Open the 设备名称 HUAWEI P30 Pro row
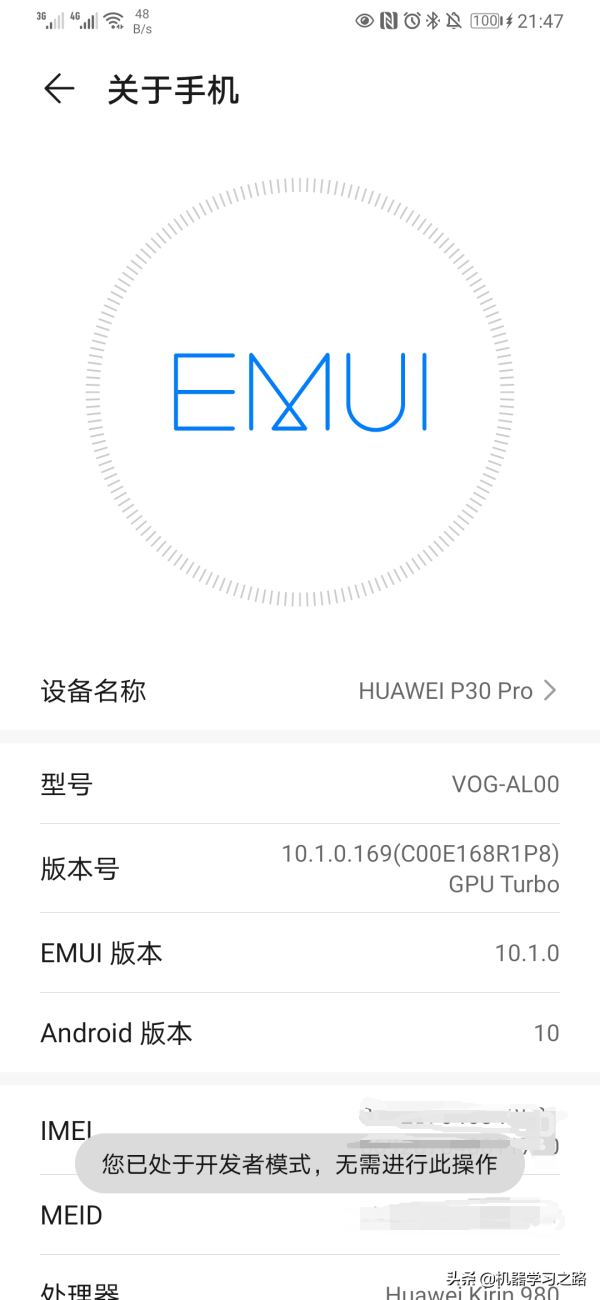This screenshot has width=600, height=1300. pyautogui.click(x=300, y=691)
